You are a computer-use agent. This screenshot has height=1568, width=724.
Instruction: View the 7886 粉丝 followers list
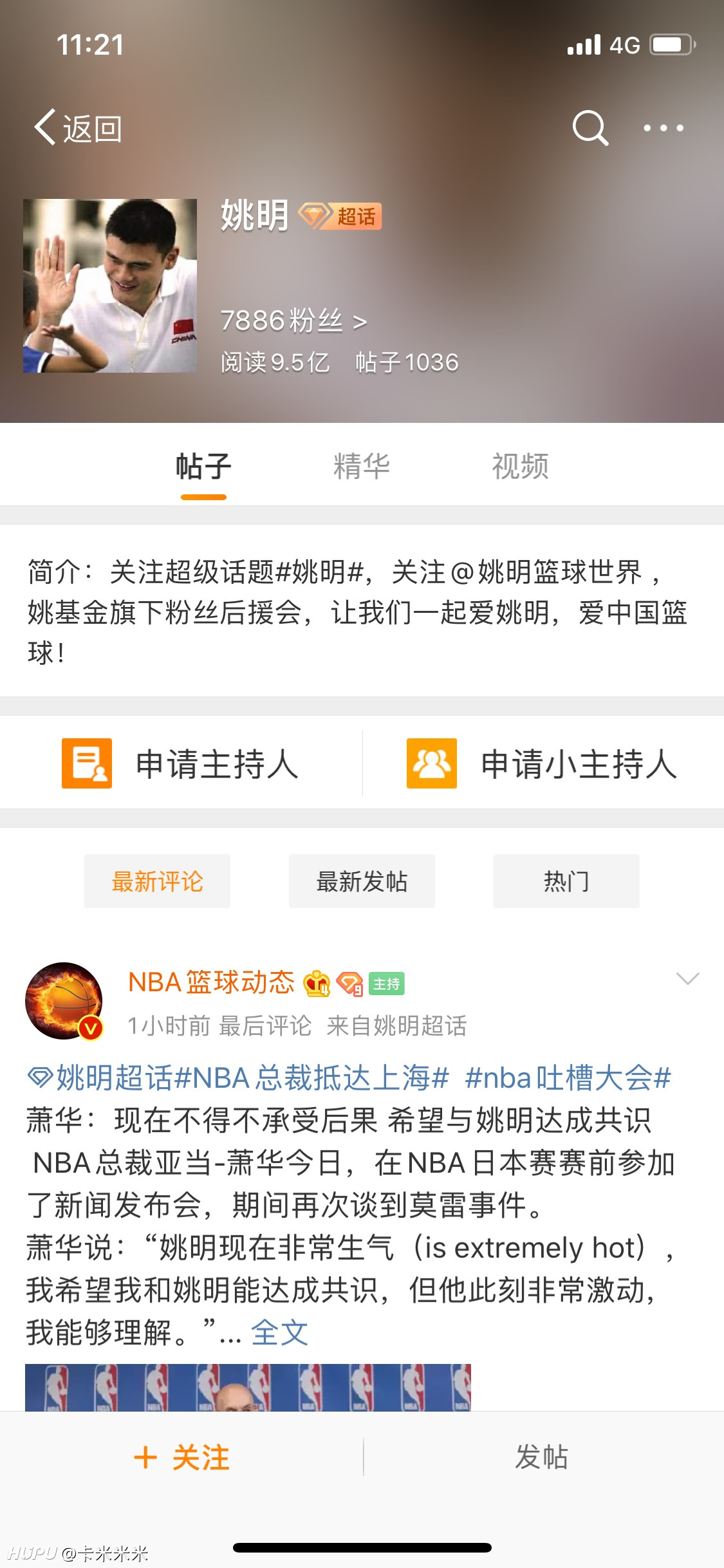294,321
